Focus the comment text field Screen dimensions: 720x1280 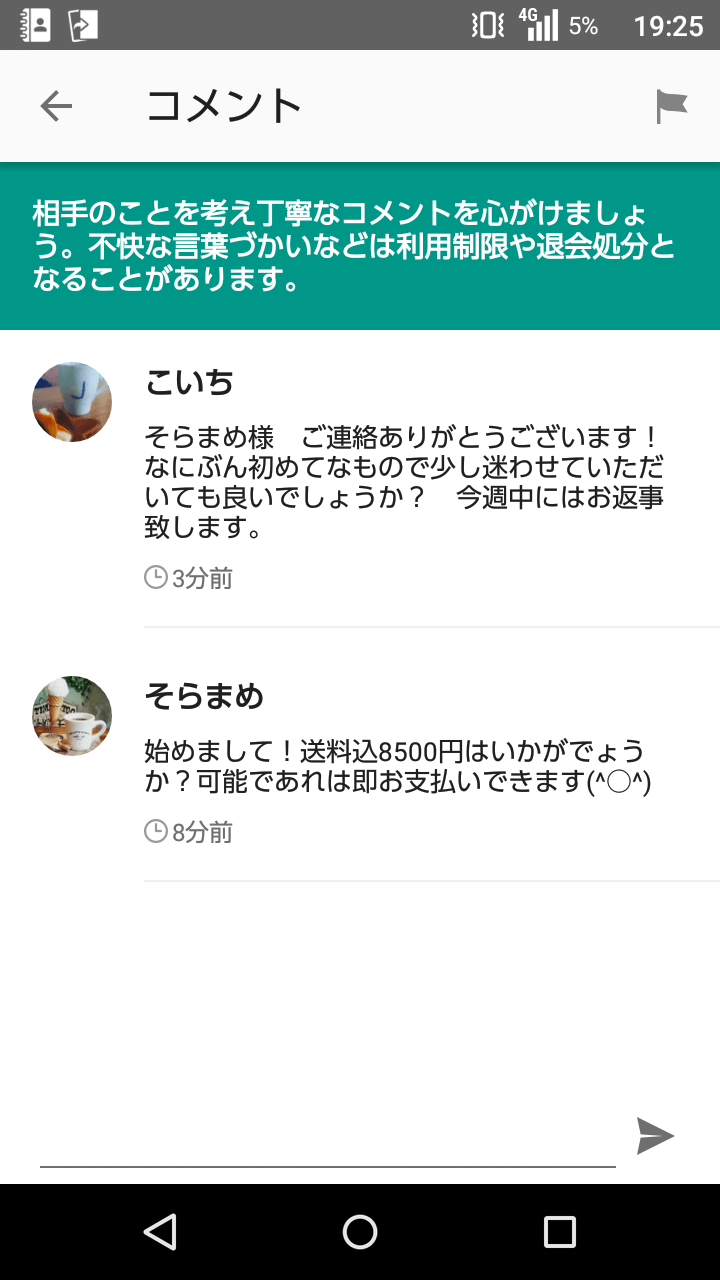[327, 1142]
